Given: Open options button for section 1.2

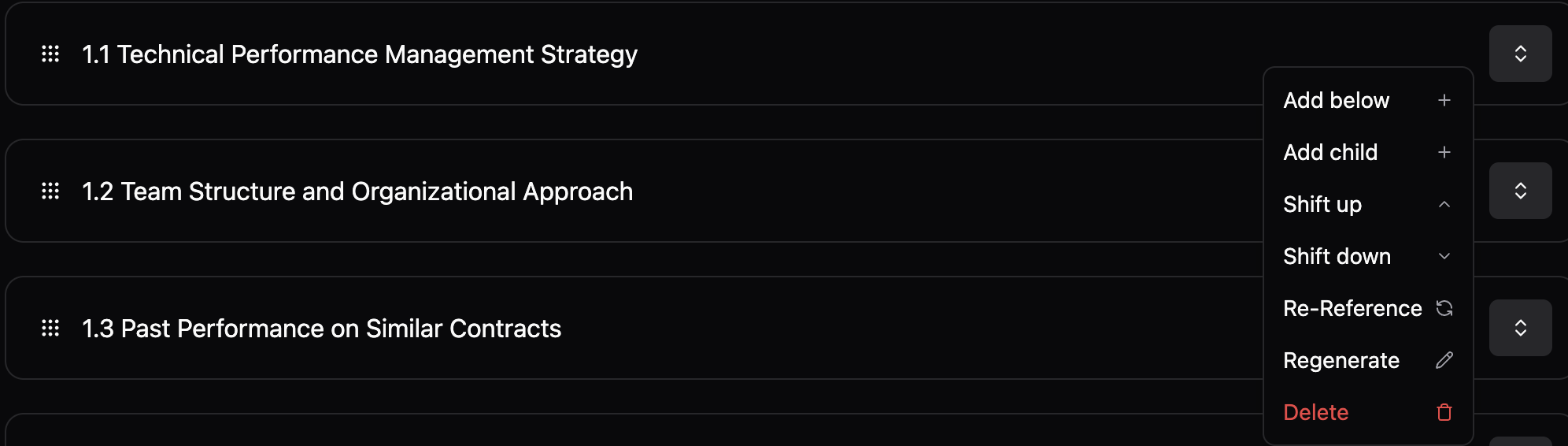Looking at the screenshot, I should pos(1520,191).
